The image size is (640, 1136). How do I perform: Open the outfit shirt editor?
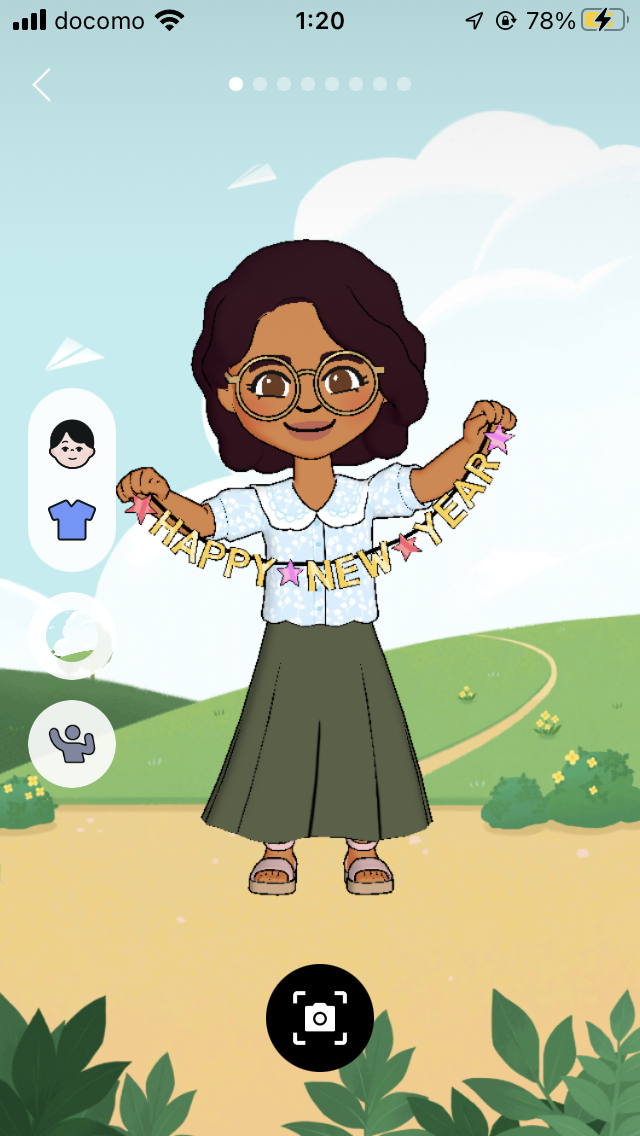[72, 520]
